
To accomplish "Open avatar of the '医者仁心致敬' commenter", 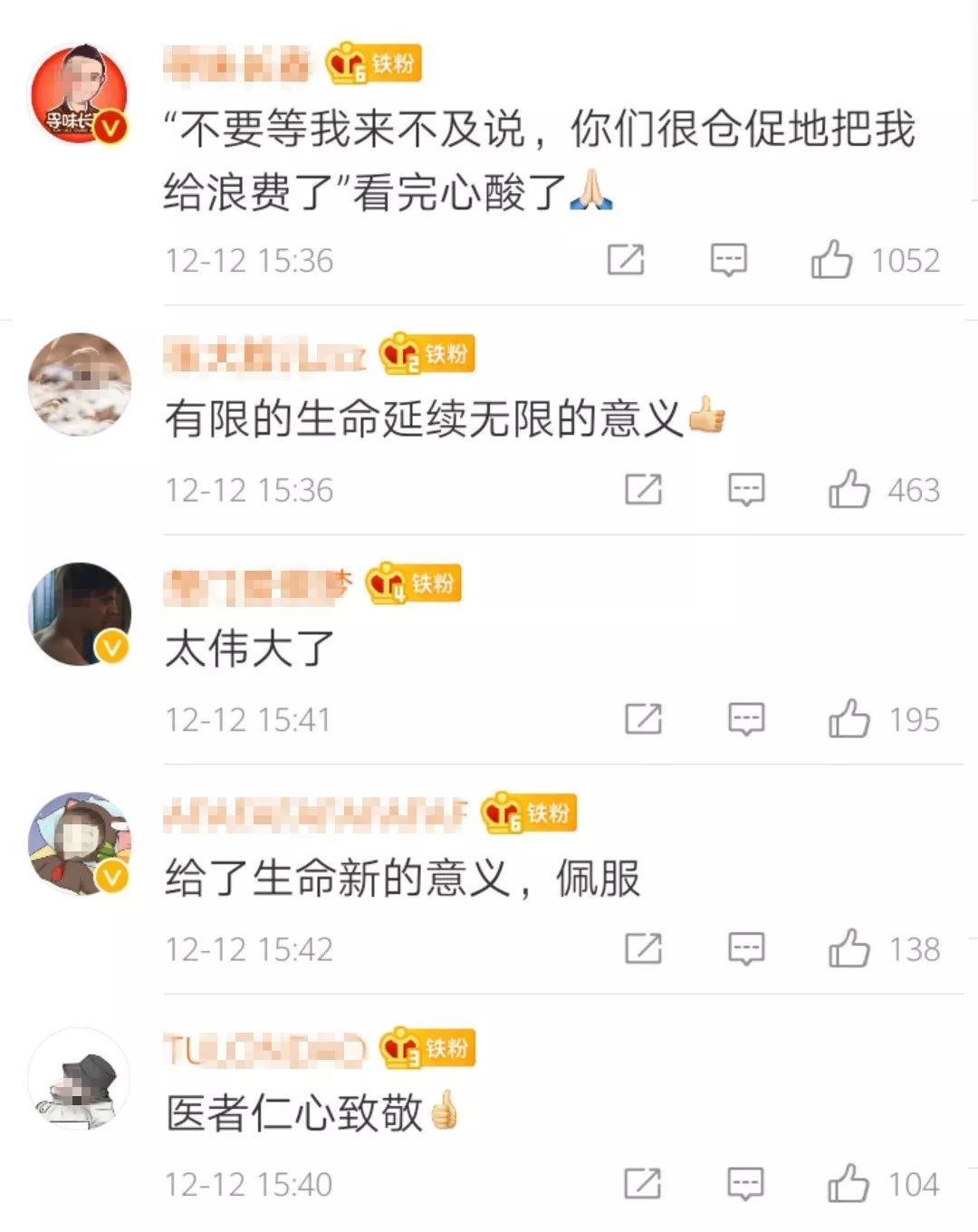I will (80, 1080).
